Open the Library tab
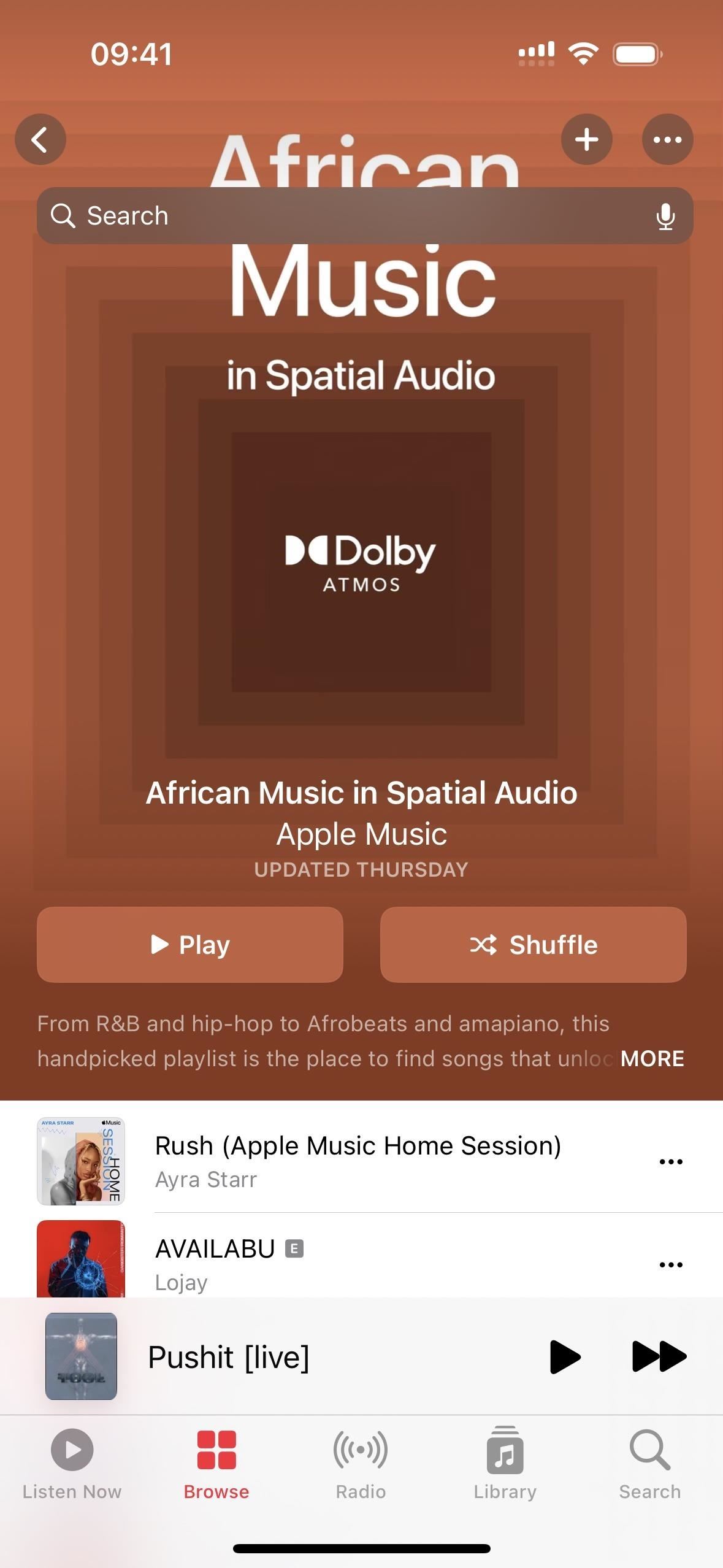 [505, 1464]
